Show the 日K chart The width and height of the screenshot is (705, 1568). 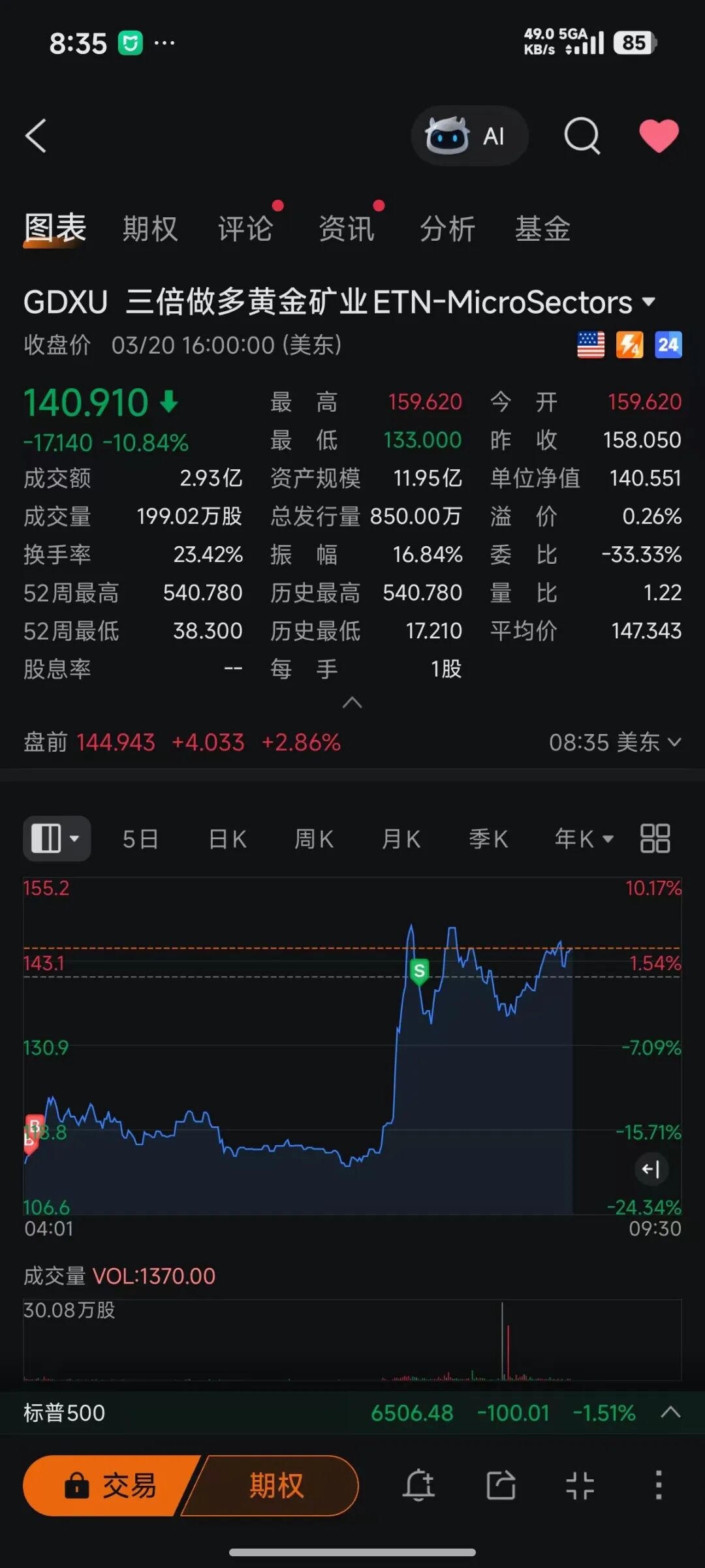click(x=227, y=839)
